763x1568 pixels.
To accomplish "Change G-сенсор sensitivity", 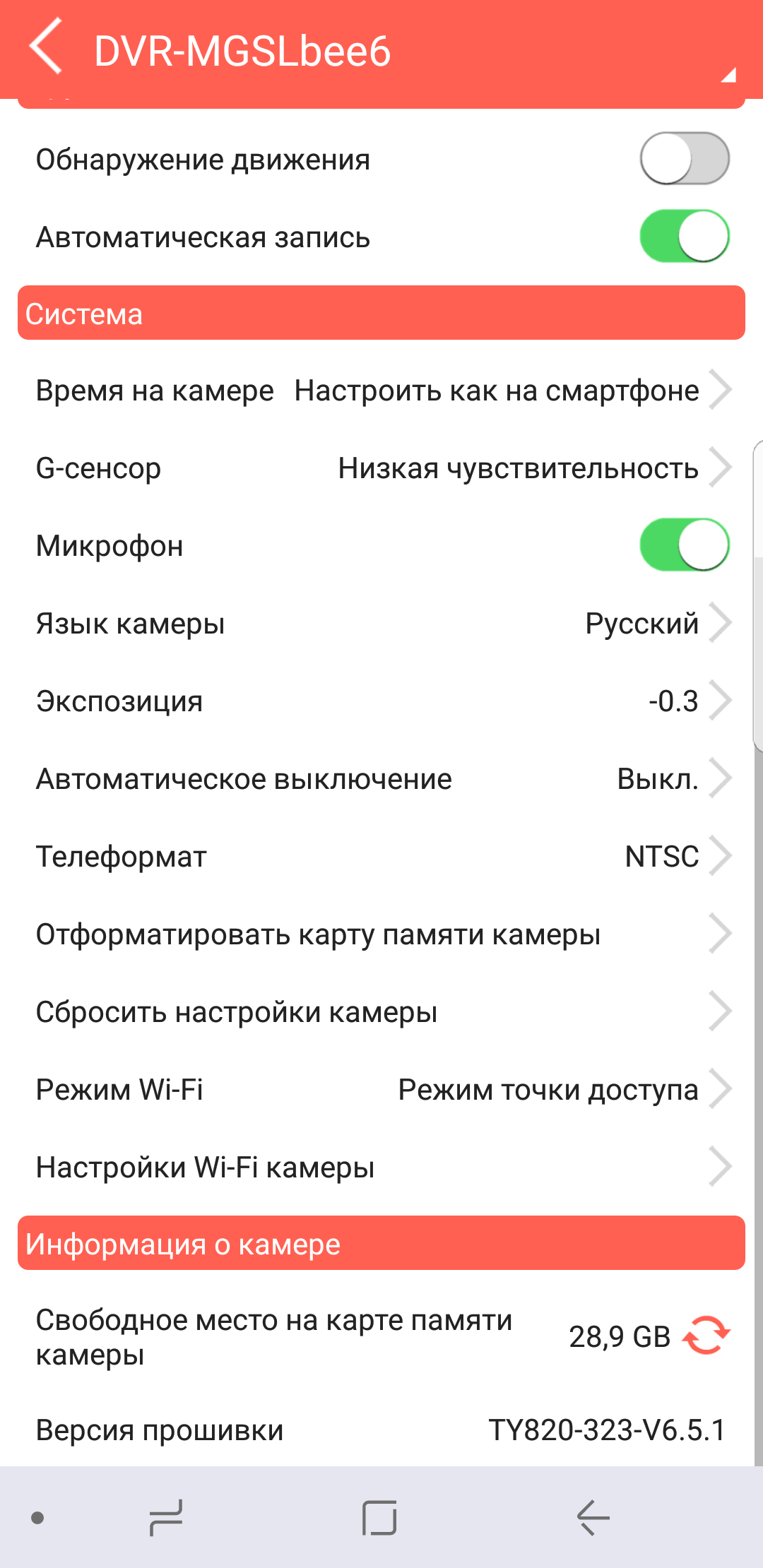I will (x=381, y=468).
